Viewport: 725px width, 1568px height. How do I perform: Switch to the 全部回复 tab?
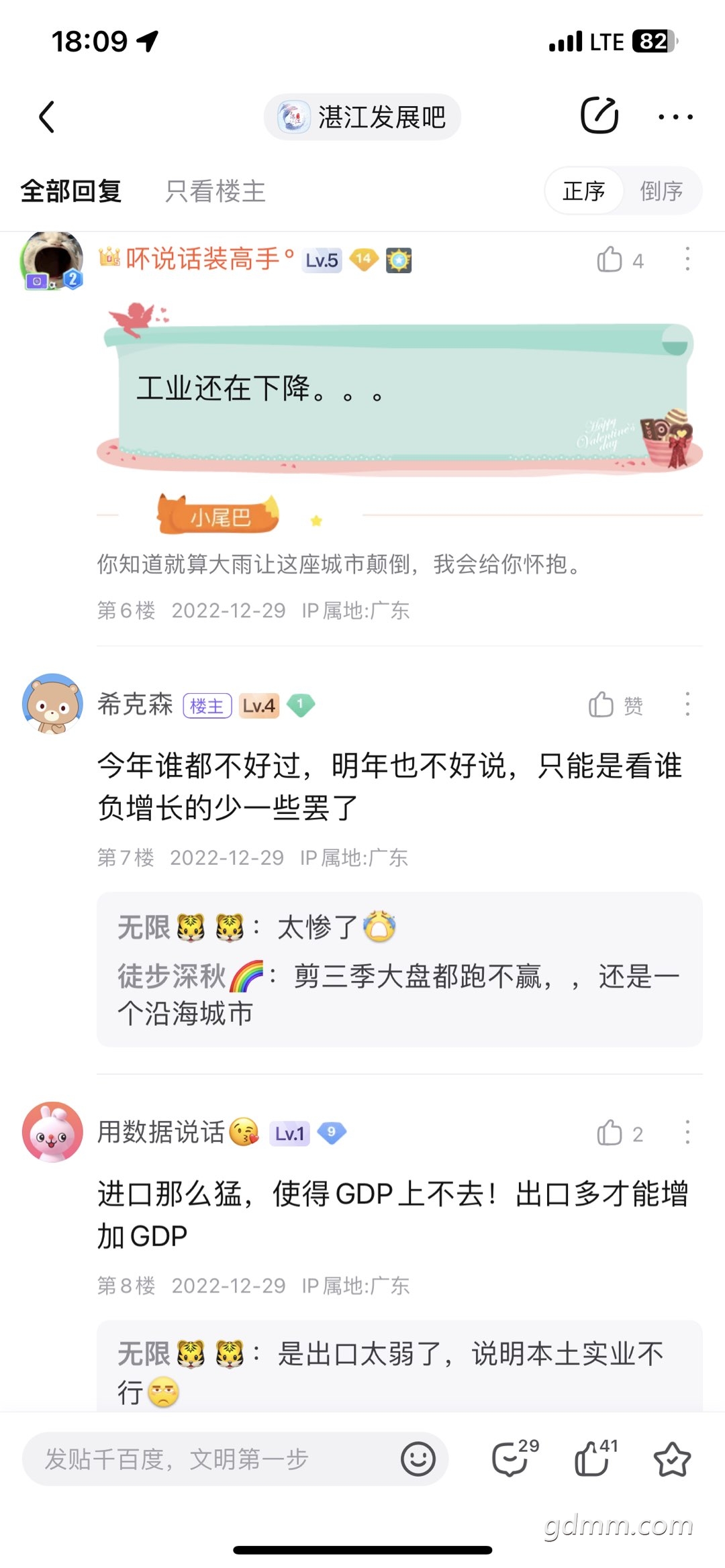click(x=70, y=191)
